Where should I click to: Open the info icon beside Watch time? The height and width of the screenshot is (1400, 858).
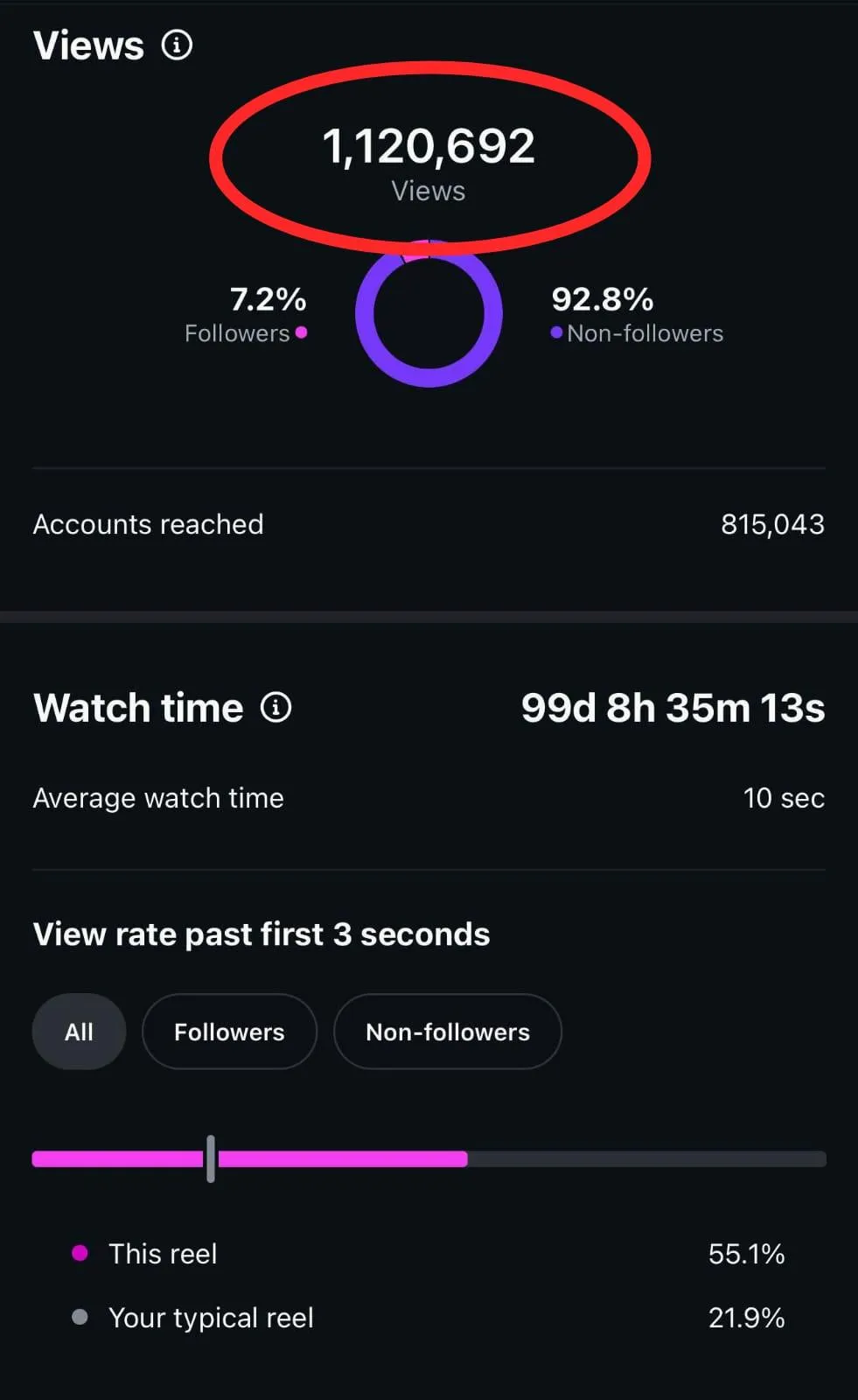(x=276, y=707)
